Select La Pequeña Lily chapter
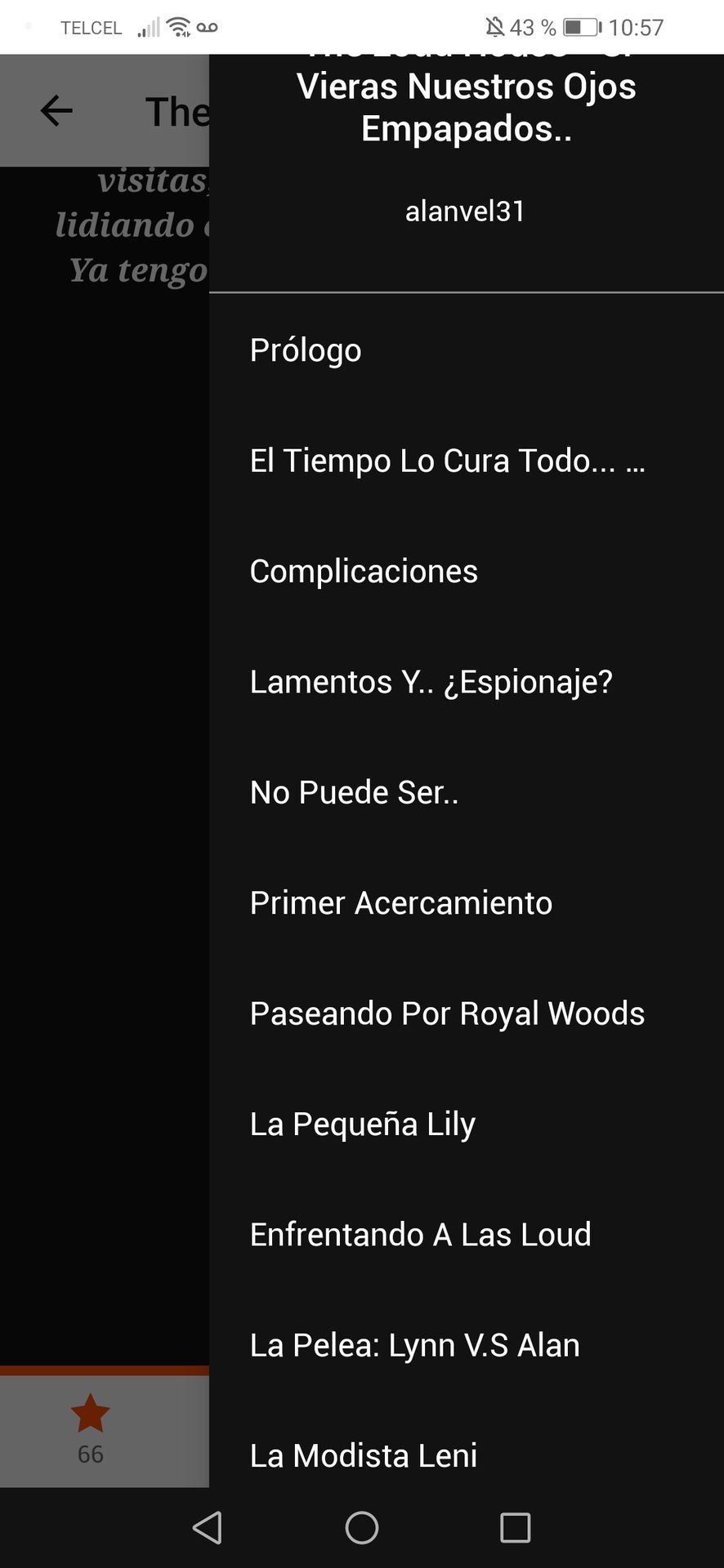The width and height of the screenshot is (724, 1568). [362, 1125]
